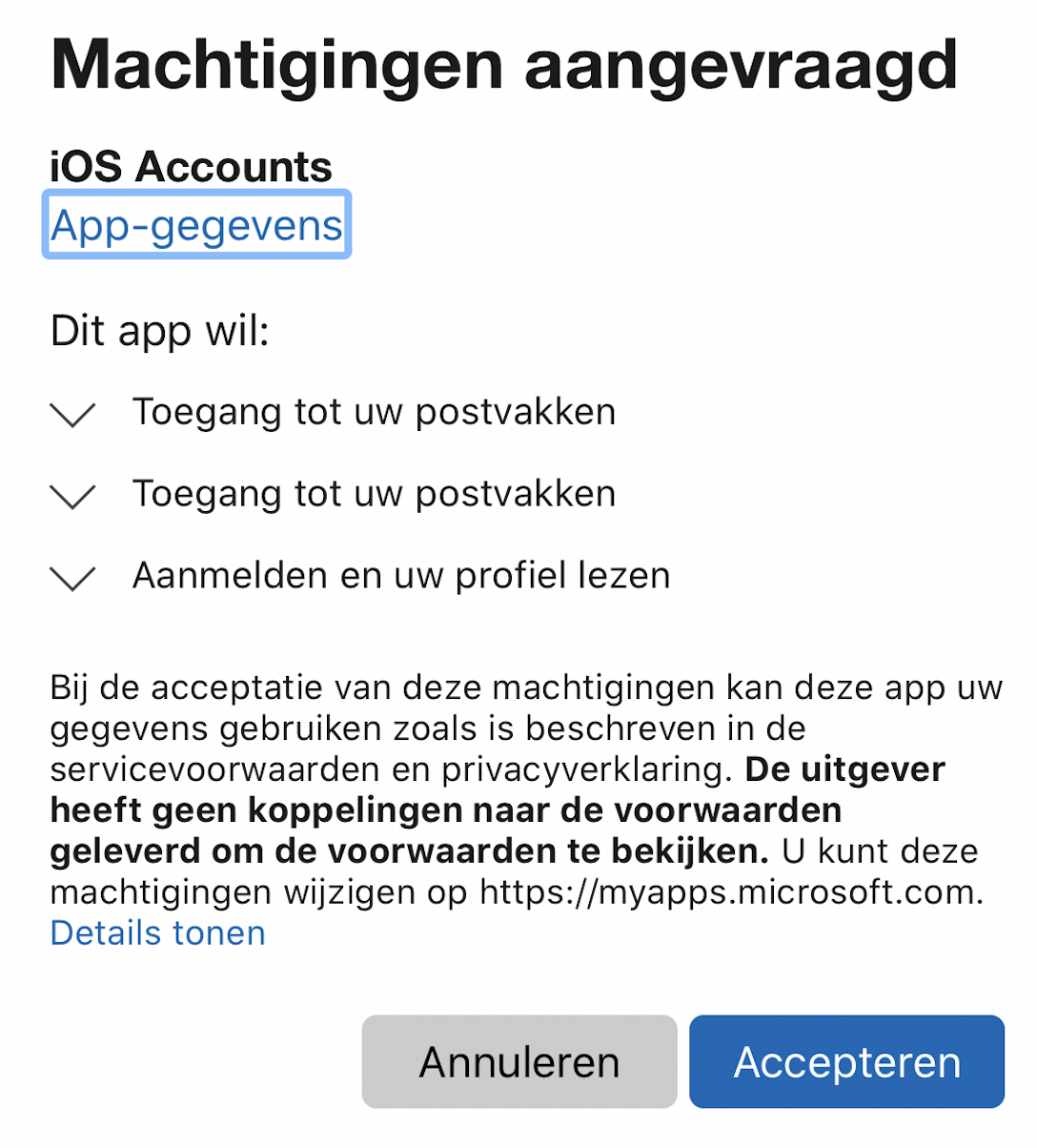Accept permissions with Accepteren
This screenshot has width=1037, height=1148.
pos(846,1061)
